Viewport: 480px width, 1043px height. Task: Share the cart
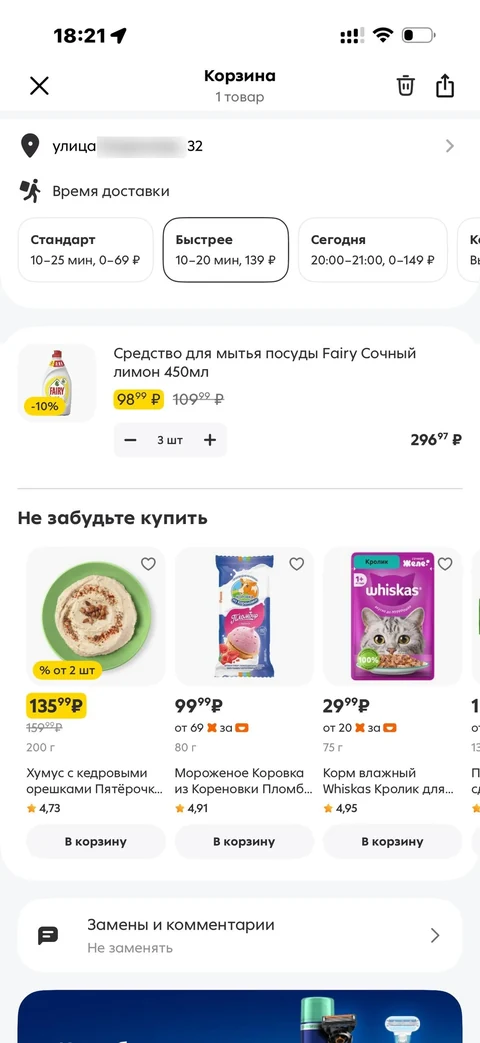click(445, 86)
